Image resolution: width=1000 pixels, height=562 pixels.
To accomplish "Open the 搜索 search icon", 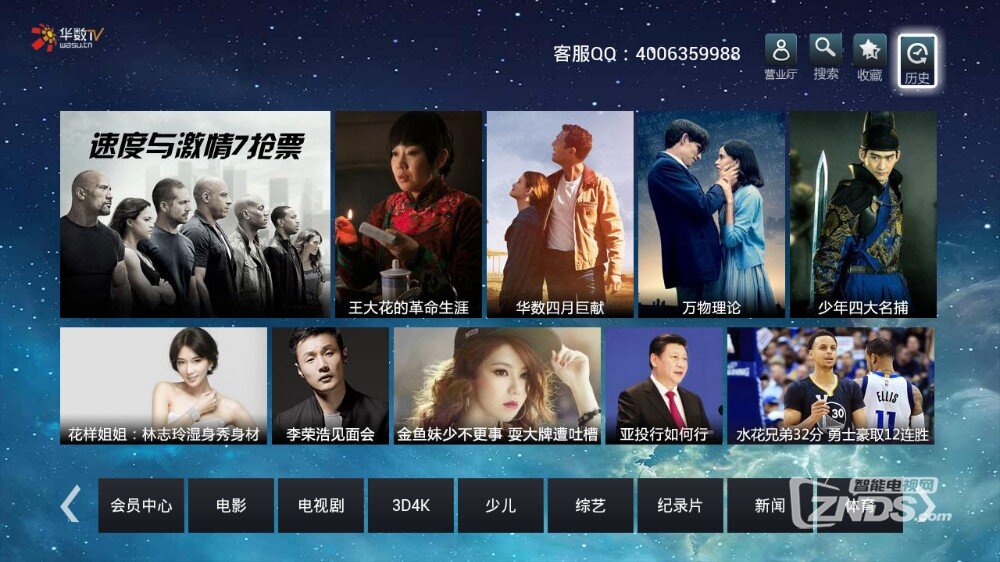I will [826, 58].
